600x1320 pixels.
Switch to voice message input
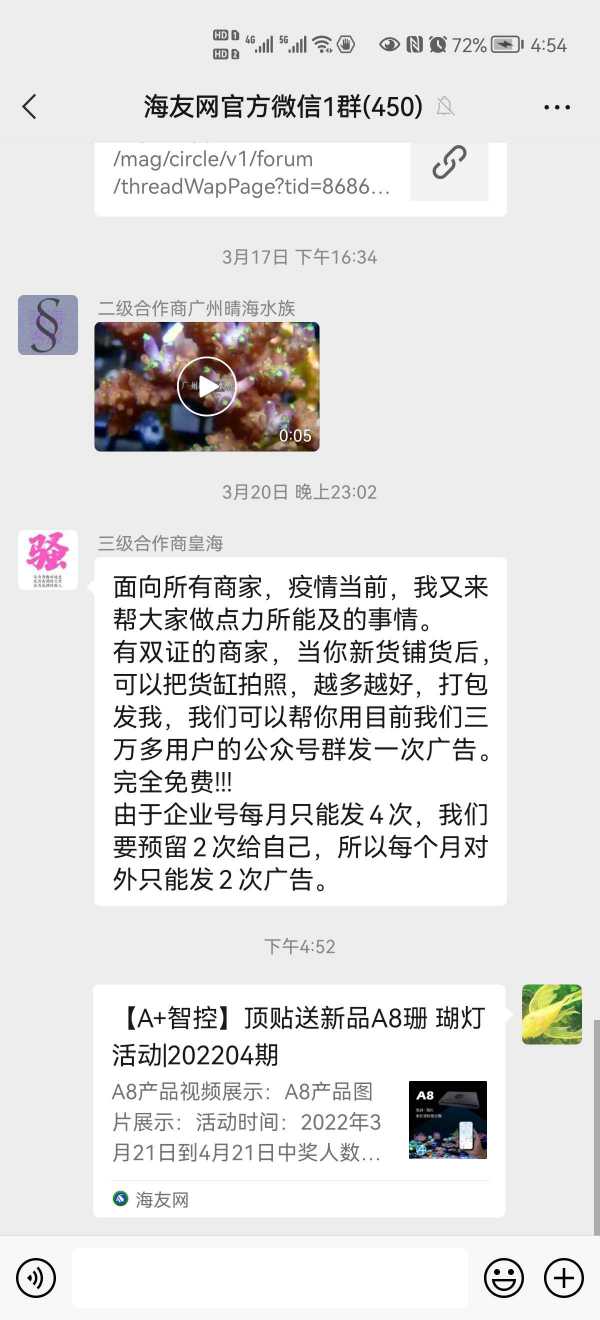coord(36,1278)
